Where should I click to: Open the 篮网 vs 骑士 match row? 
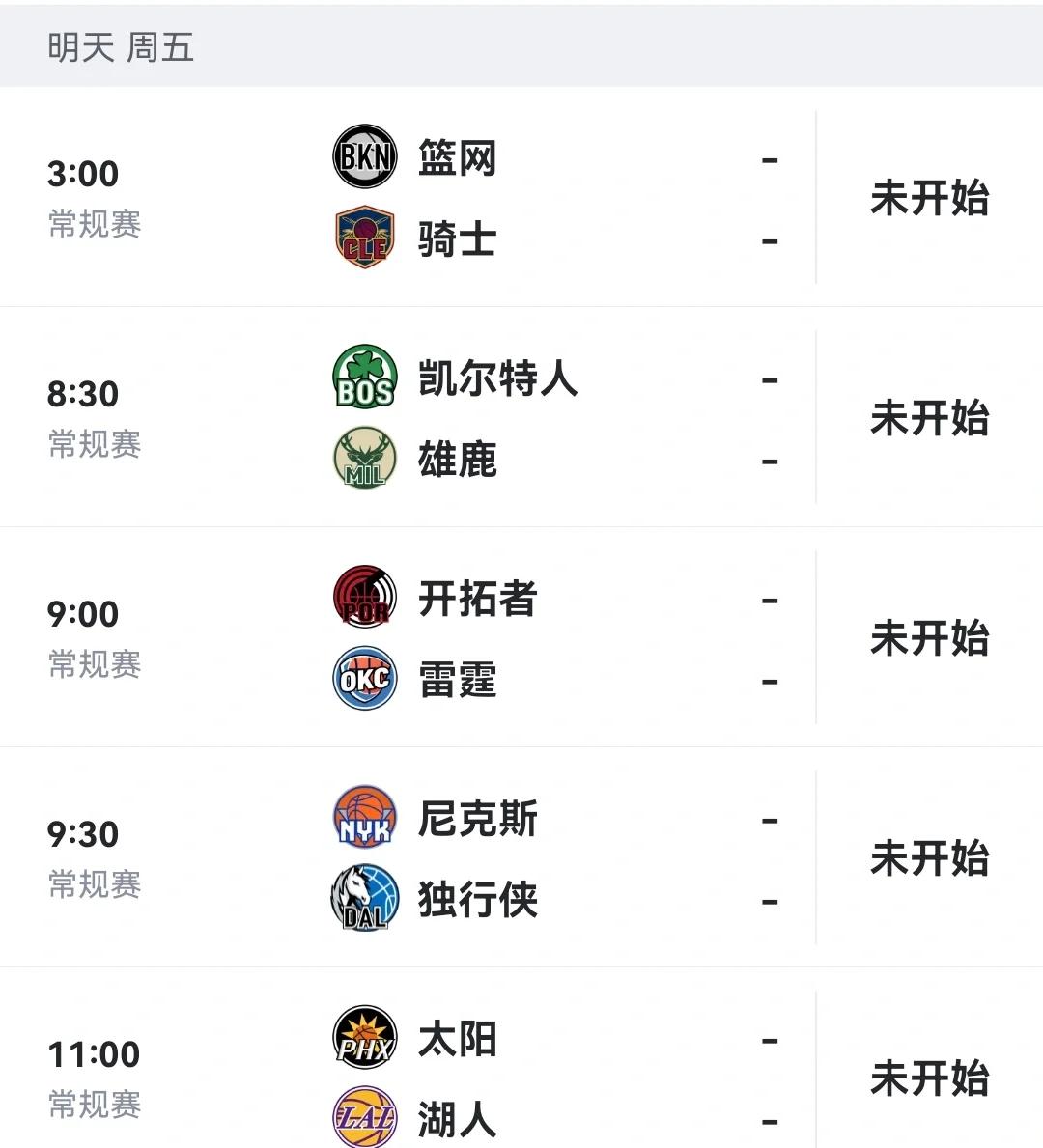tap(521, 198)
